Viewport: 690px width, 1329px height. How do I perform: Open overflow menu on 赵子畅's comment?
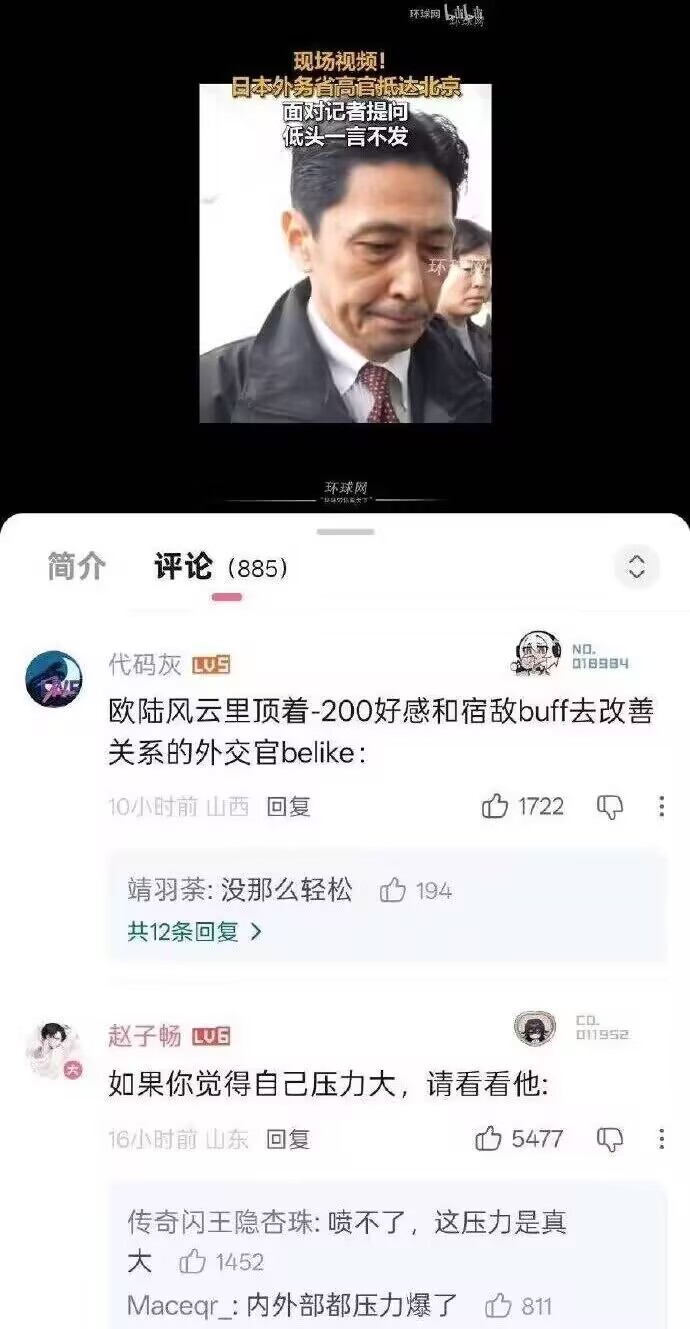[x=661, y=1139]
